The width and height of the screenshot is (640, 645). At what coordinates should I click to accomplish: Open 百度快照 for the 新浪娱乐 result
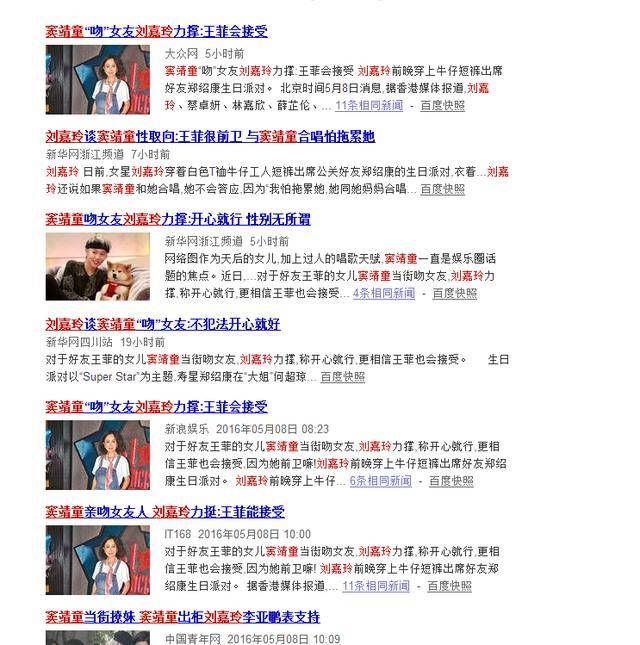(x=449, y=481)
